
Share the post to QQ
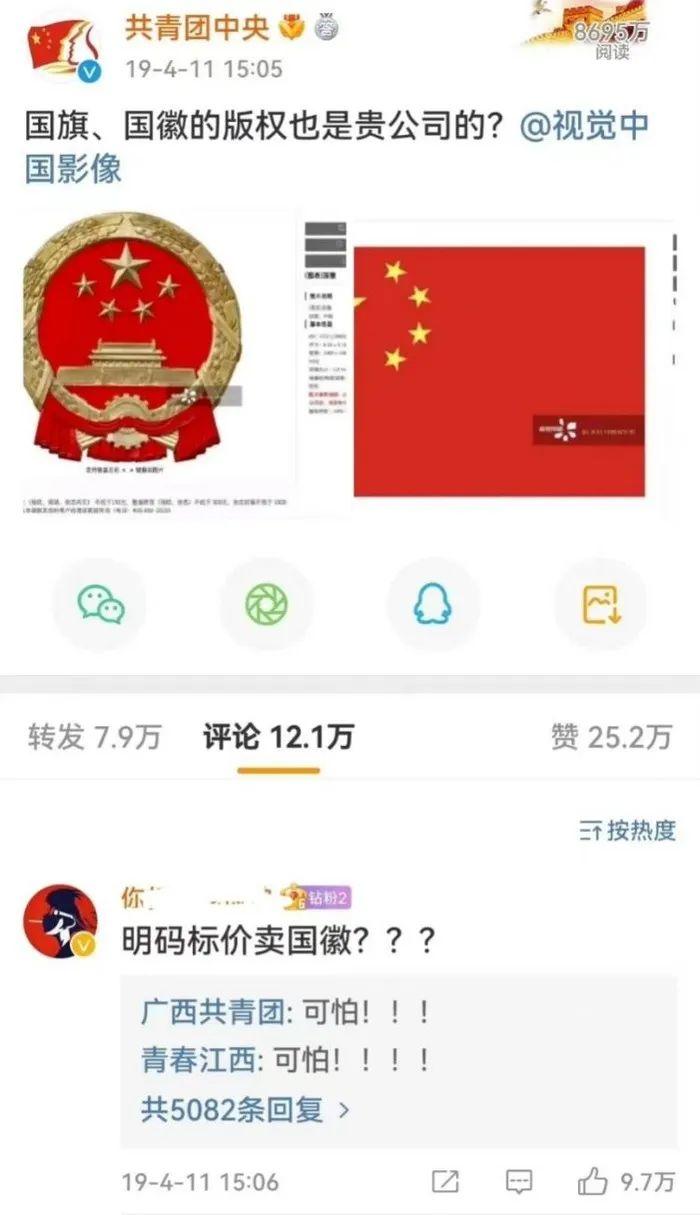[x=433, y=604]
